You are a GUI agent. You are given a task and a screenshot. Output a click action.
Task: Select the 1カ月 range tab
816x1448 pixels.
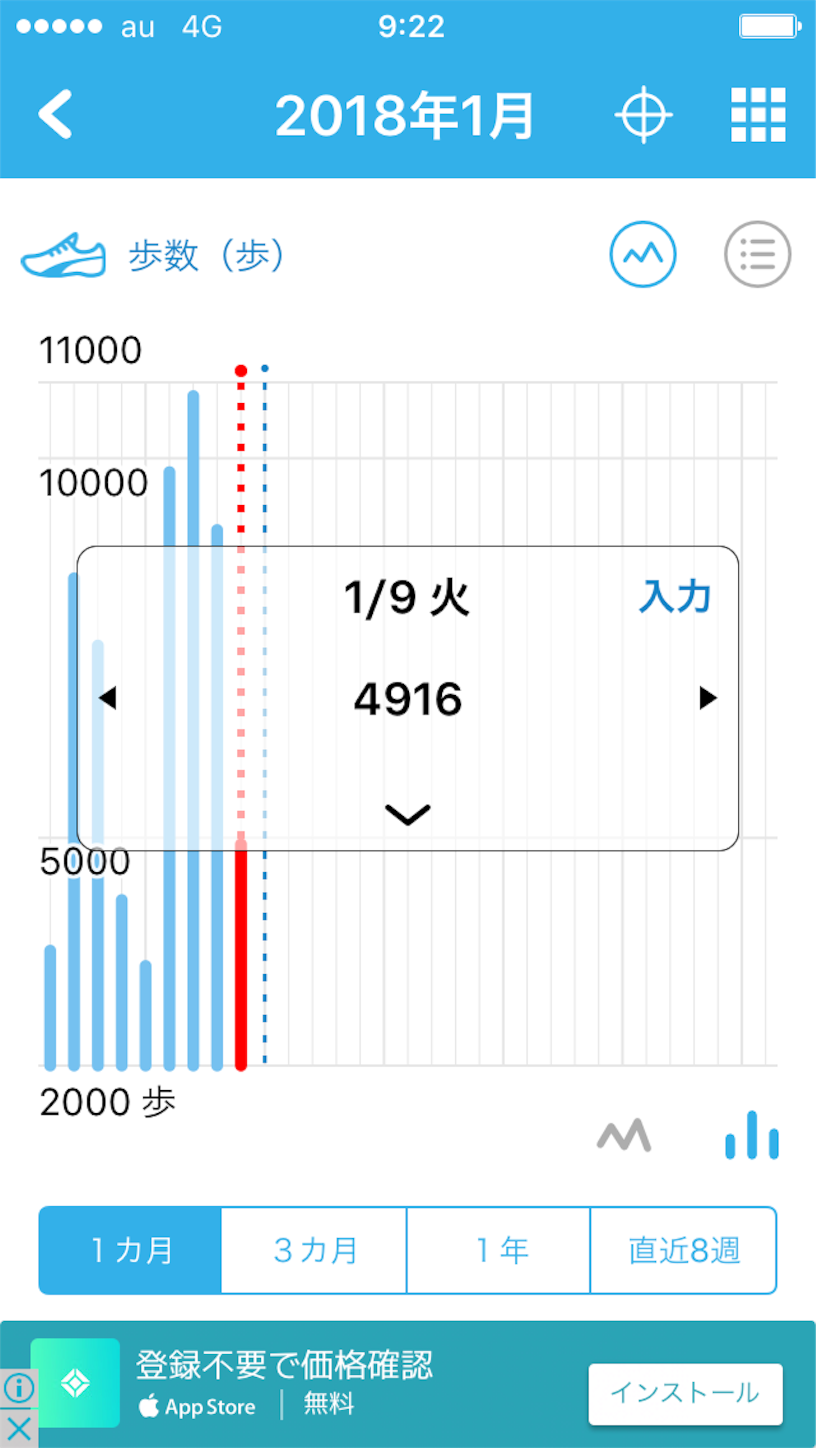(131, 1250)
